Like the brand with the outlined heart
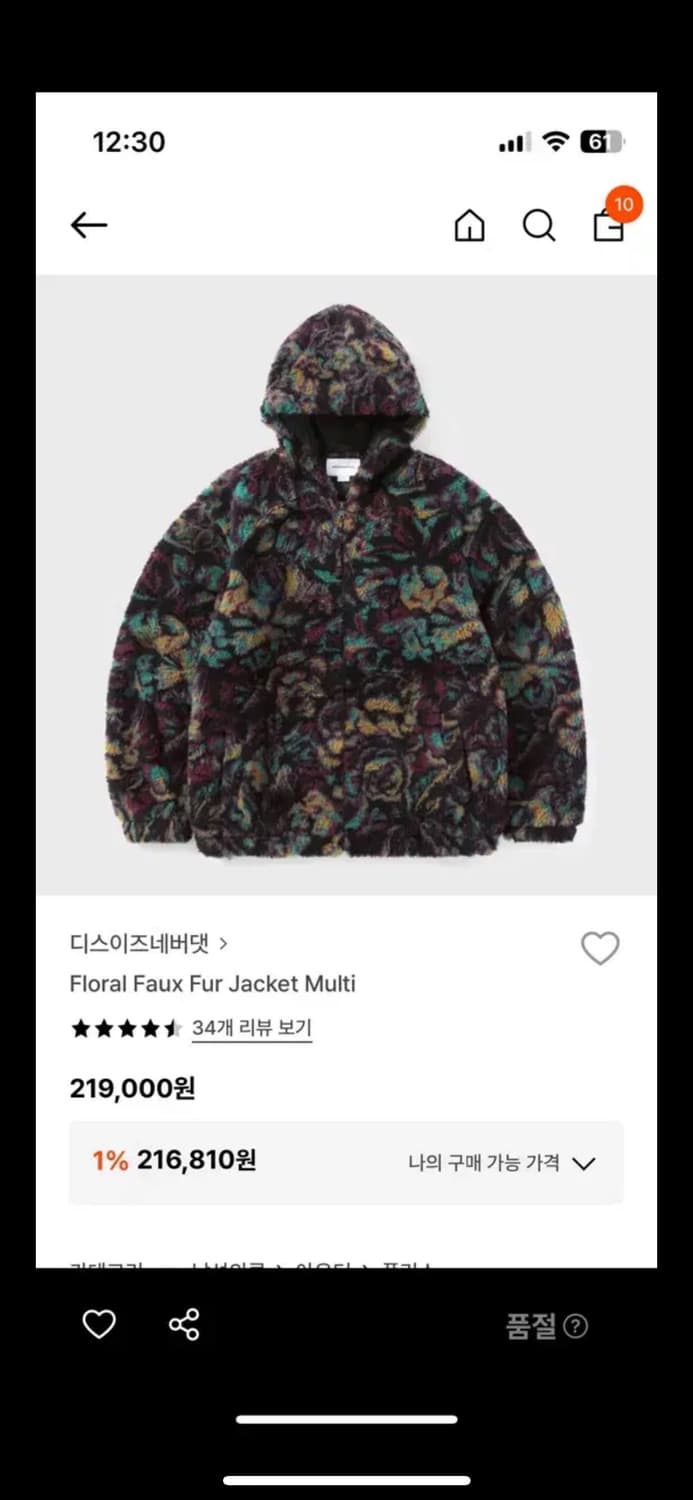Image resolution: width=693 pixels, height=1500 pixels. click(x=600, y=948)
